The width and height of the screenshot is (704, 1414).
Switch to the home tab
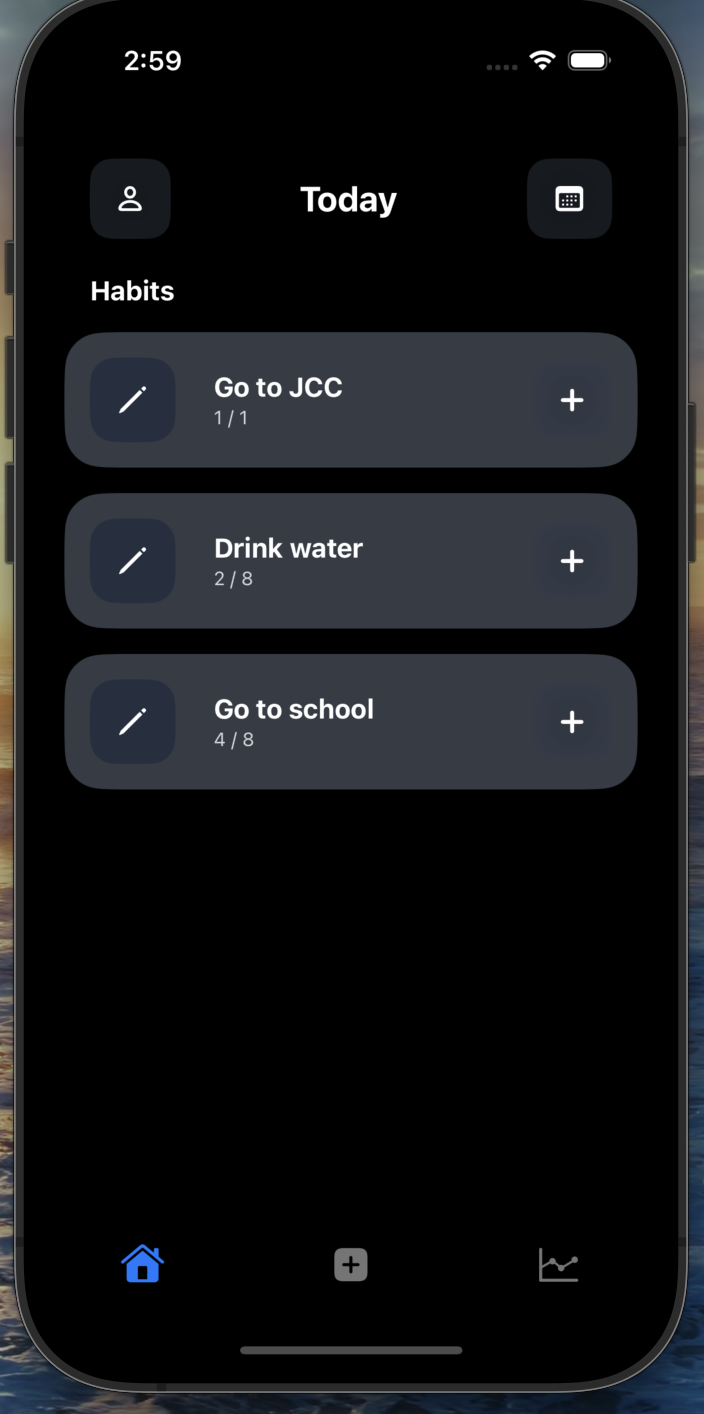(142, 1264)
